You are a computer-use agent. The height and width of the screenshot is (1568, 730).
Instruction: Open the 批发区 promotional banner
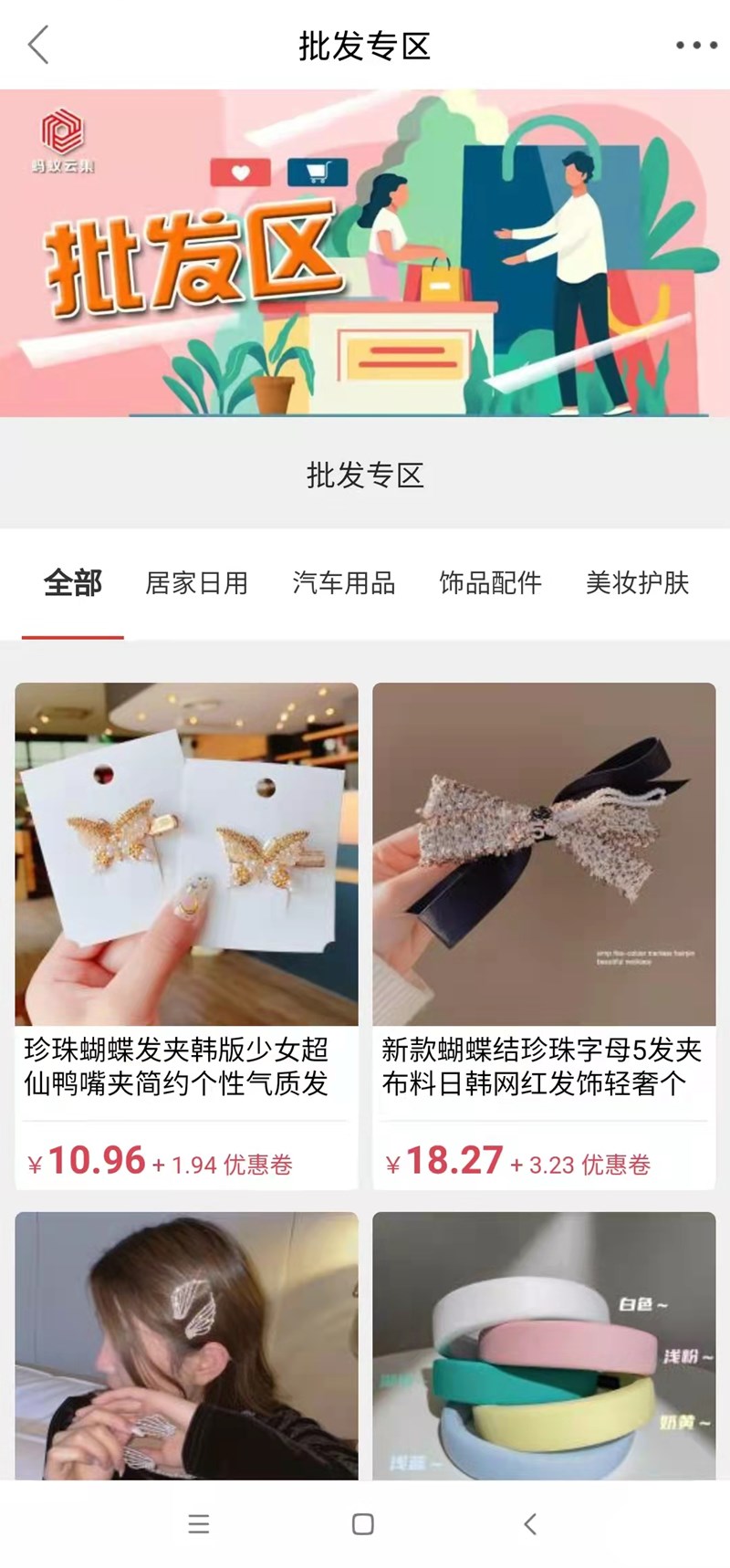pyautogui.click(x=365, y=253)
